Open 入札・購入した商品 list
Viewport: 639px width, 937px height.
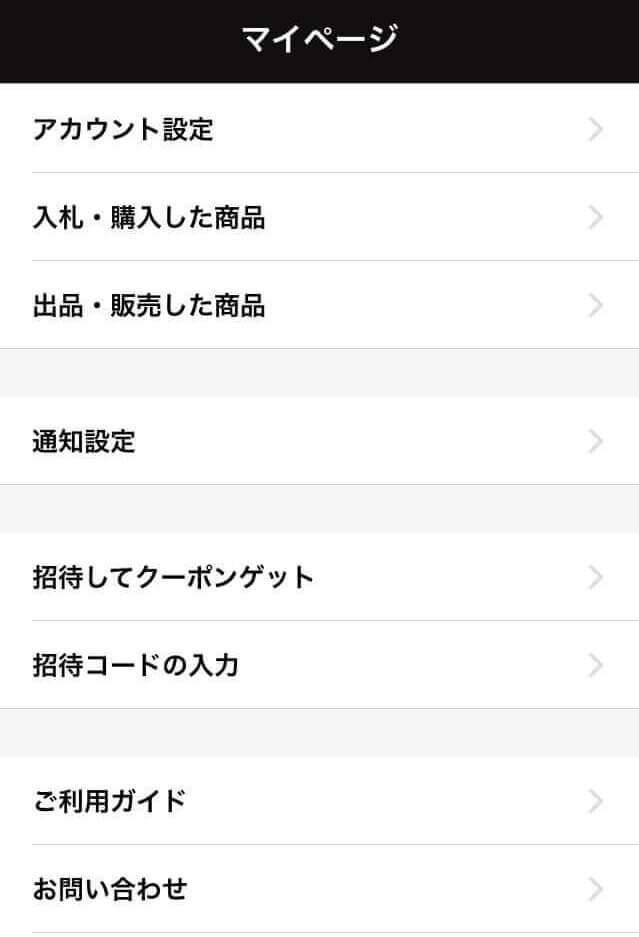319,217
